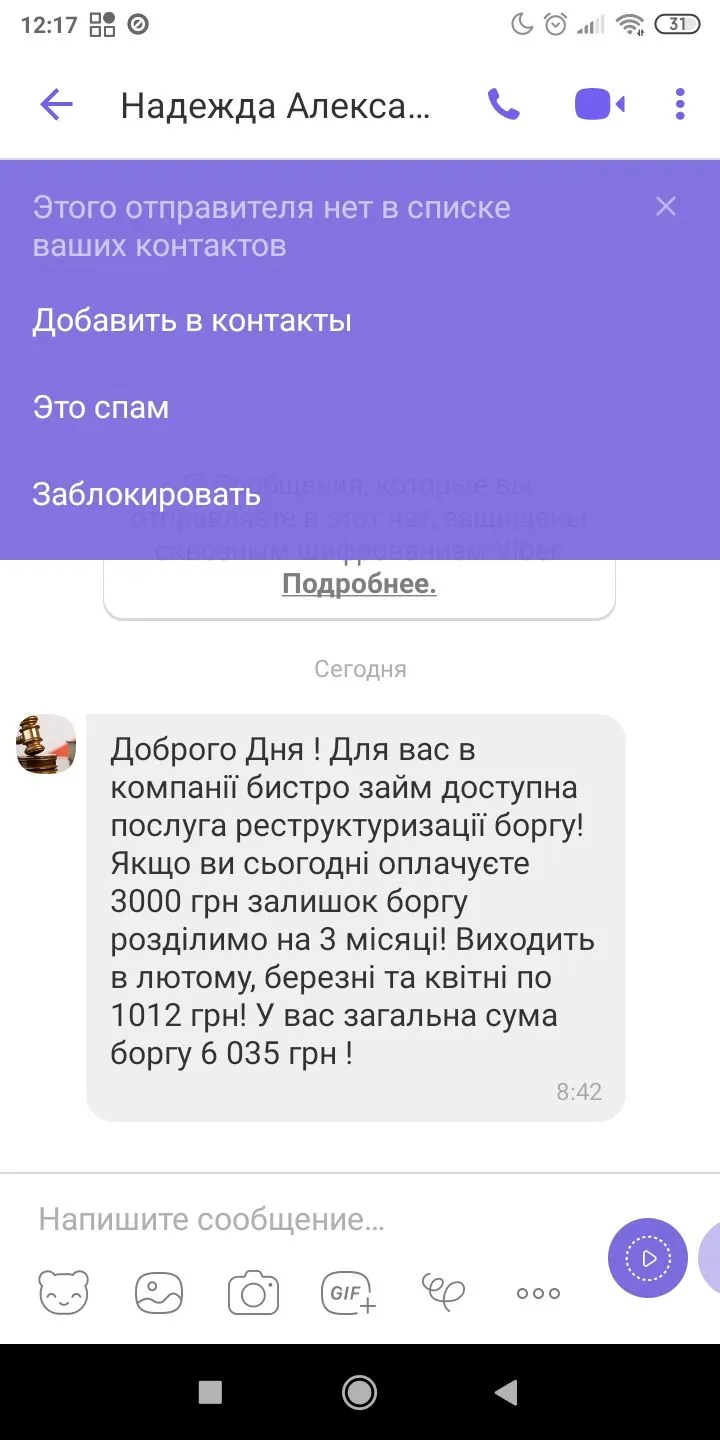This screenshot has height=1440, width=720.
Task: Dismiss the unknown sender banner
Action: (x=666, y=207)
